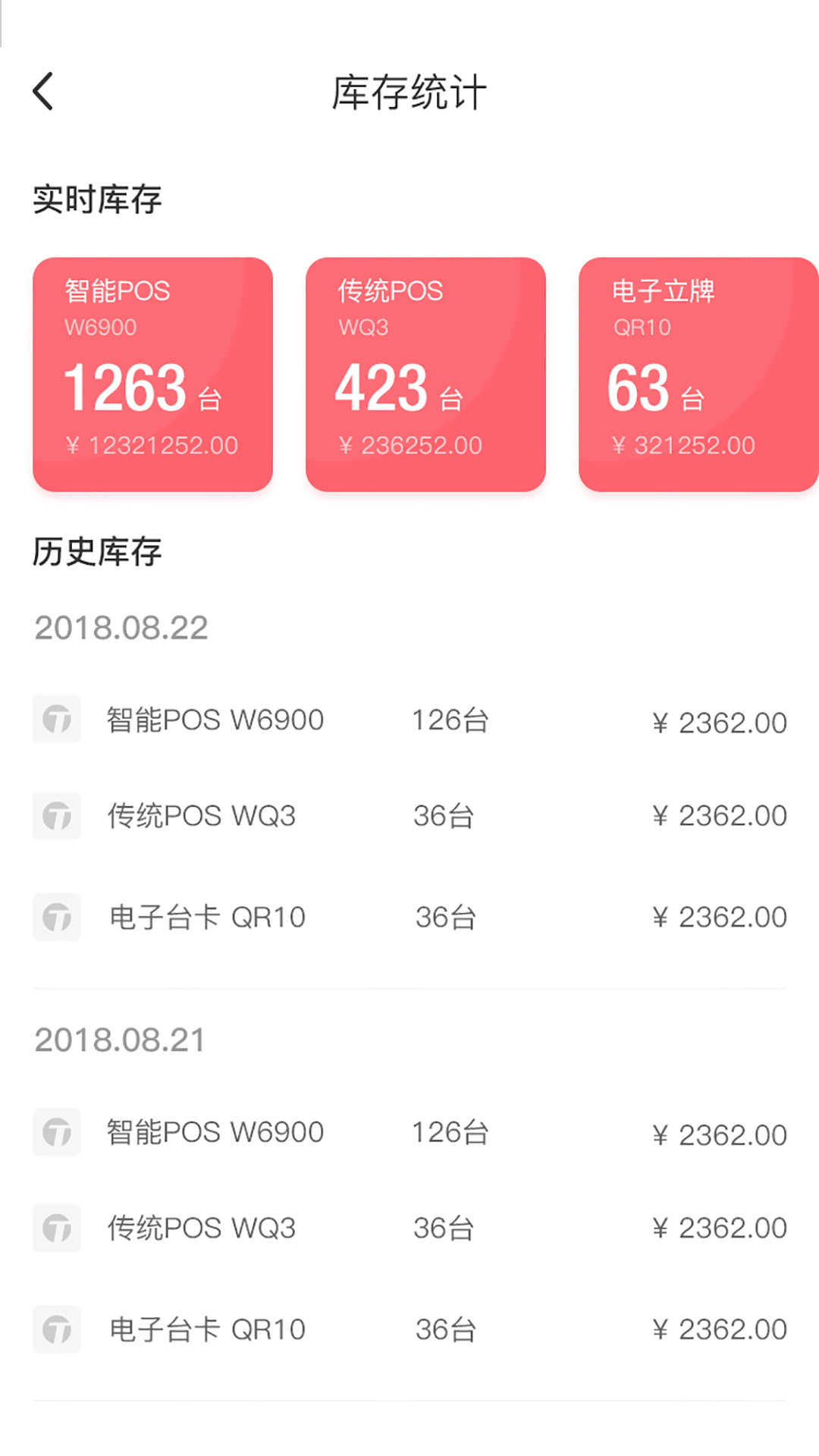The image size is (819, 1456).
Task: Click the icon beside 电子台卡 QR10 under 2018.08.22
Action: click(x=57, y=918)
